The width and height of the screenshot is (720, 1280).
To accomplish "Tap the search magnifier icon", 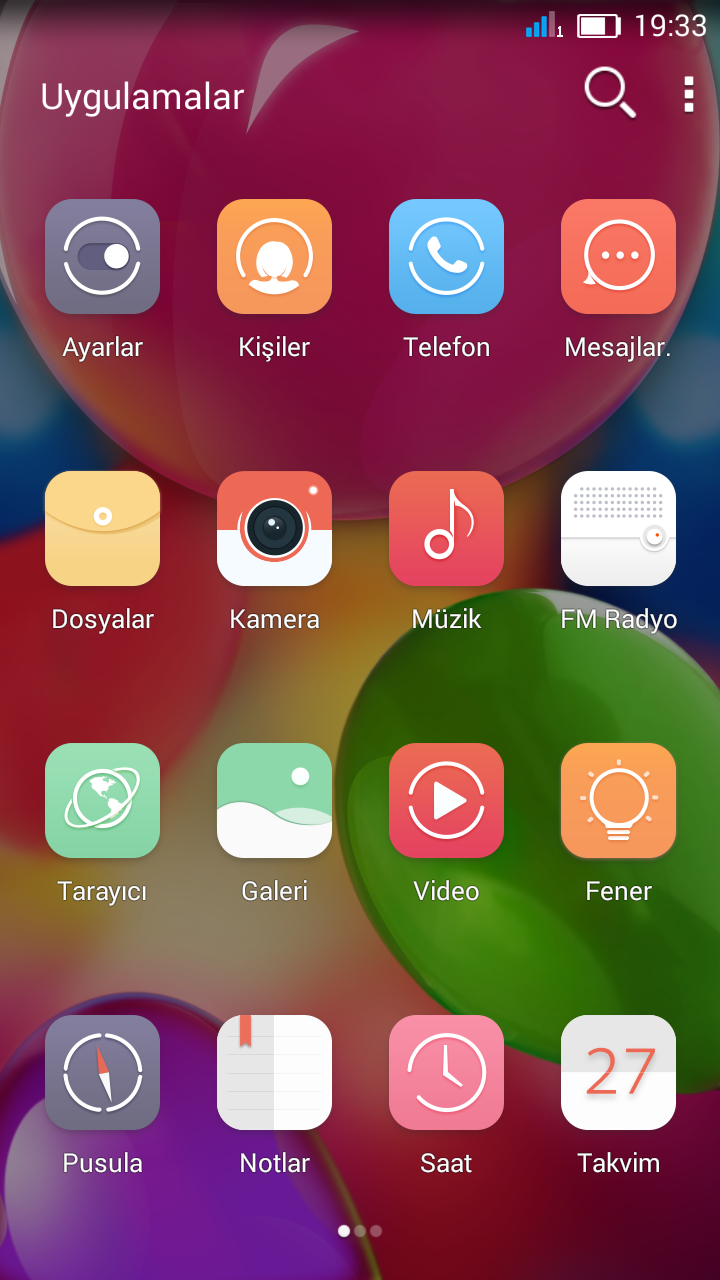I will point(609,93).
